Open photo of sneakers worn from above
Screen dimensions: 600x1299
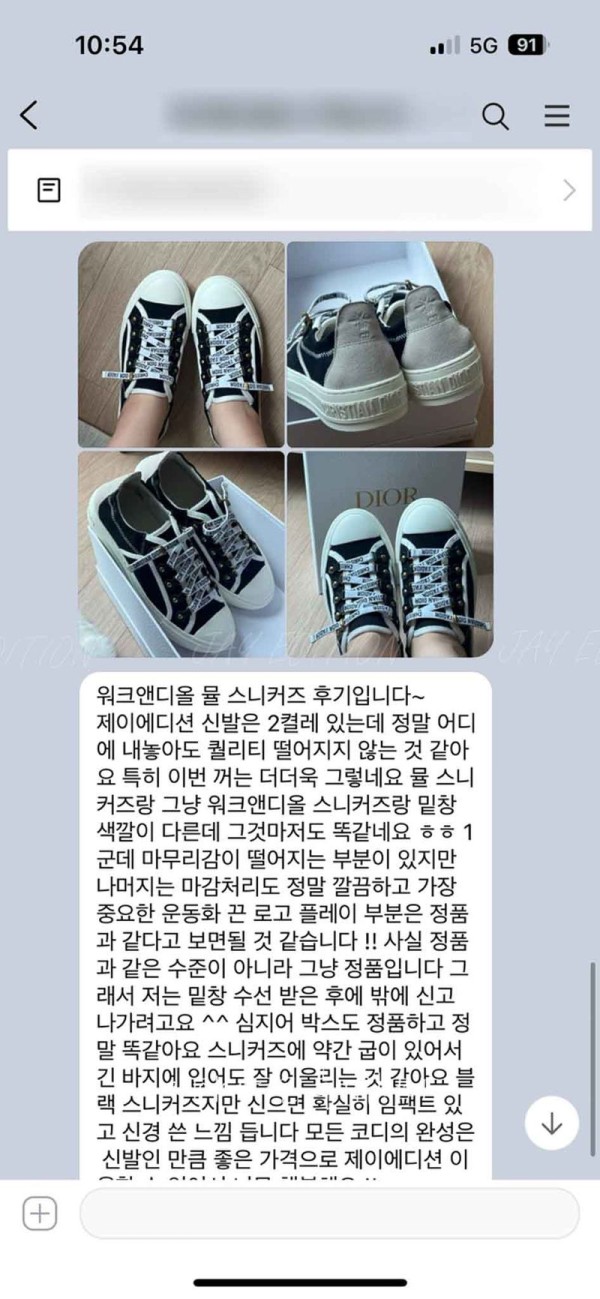click(x=181, y=345)
